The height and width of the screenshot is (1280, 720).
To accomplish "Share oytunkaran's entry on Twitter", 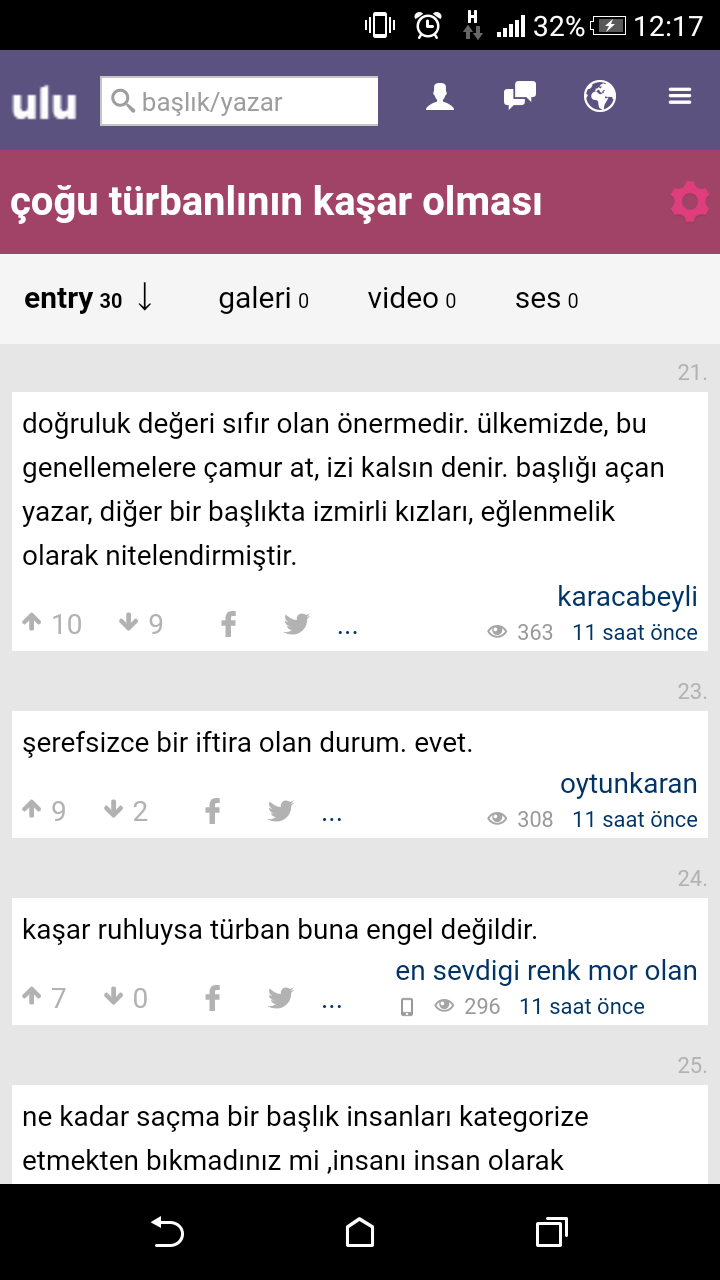I will point(281,811).
